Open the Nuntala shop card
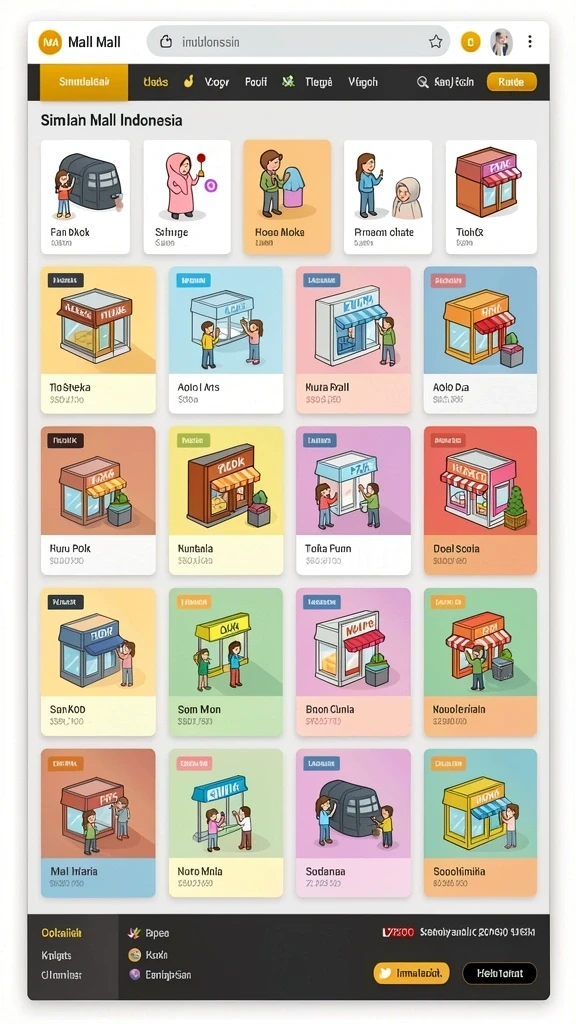The image size is (576, 1024). click(x=226, y=500)
